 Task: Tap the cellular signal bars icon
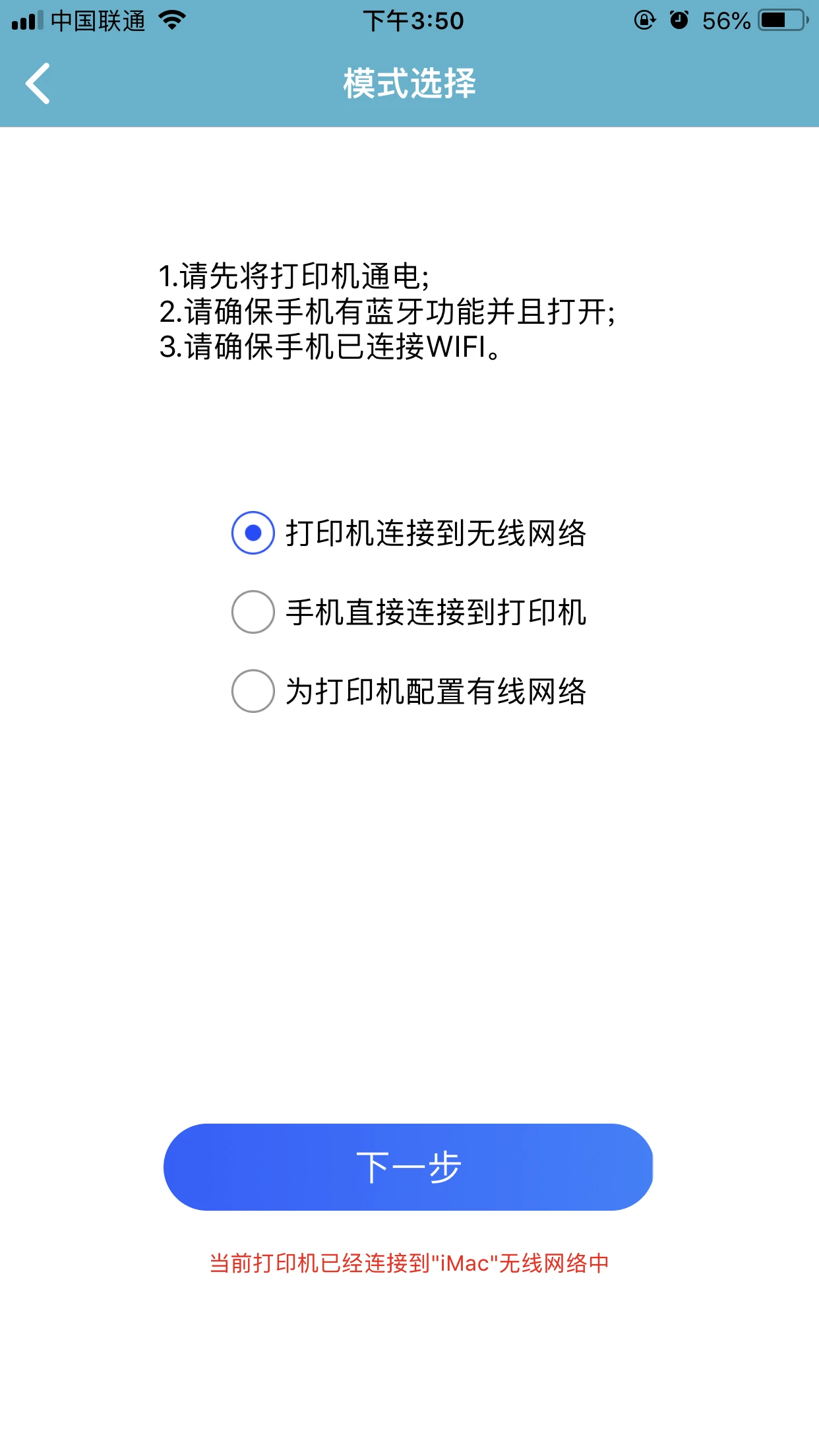(25, 20)
